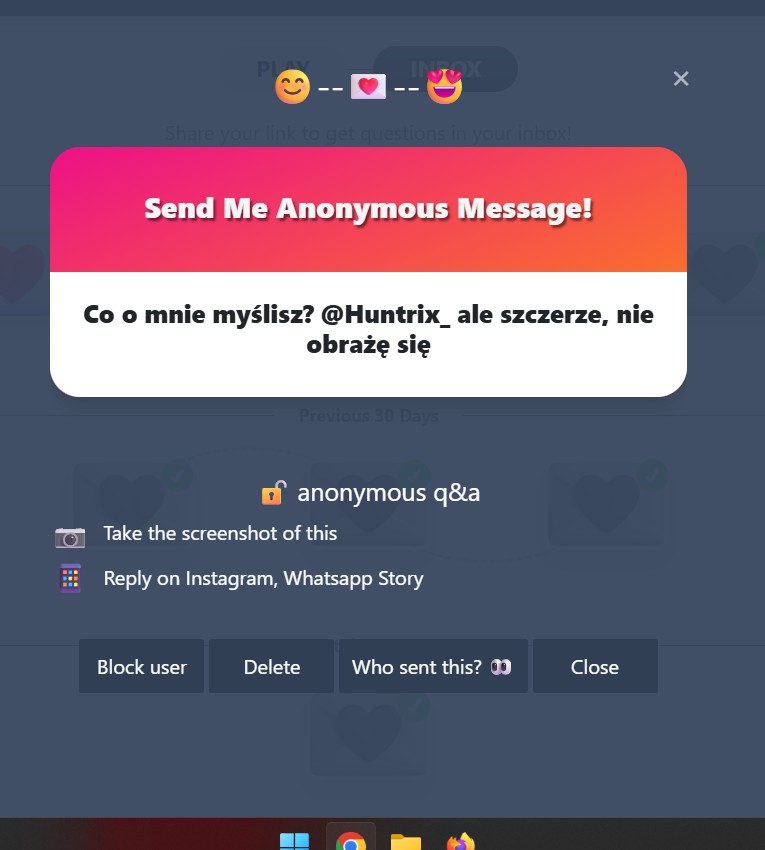Block the user who sent this
This screenshot has width=765, height=850.
coord(141,667)
